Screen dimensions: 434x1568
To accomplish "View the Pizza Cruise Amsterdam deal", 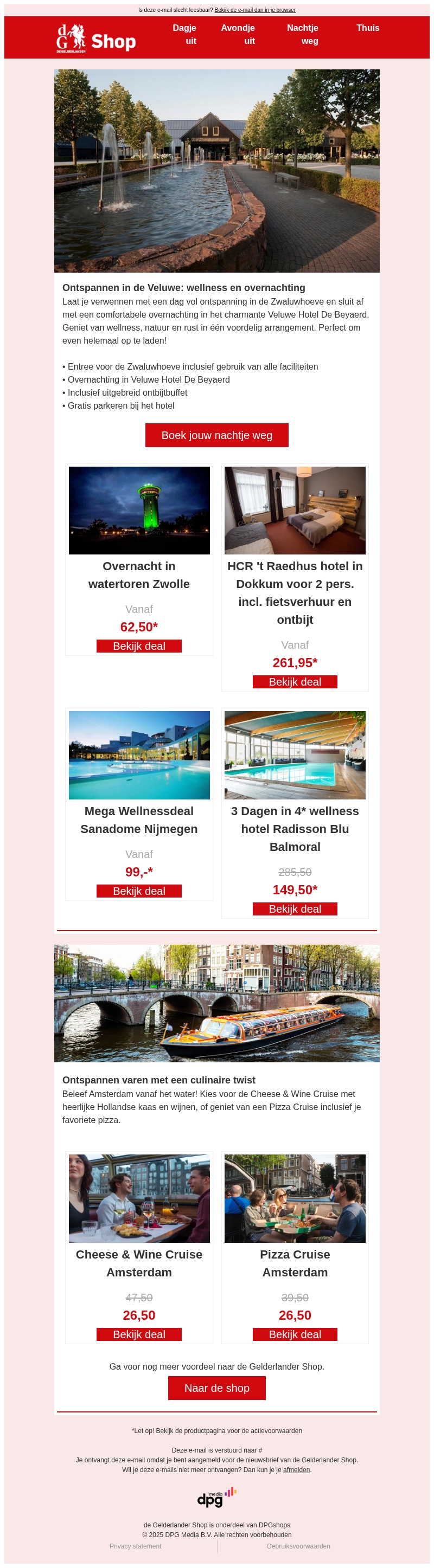I will click(x=295, y=1334).
